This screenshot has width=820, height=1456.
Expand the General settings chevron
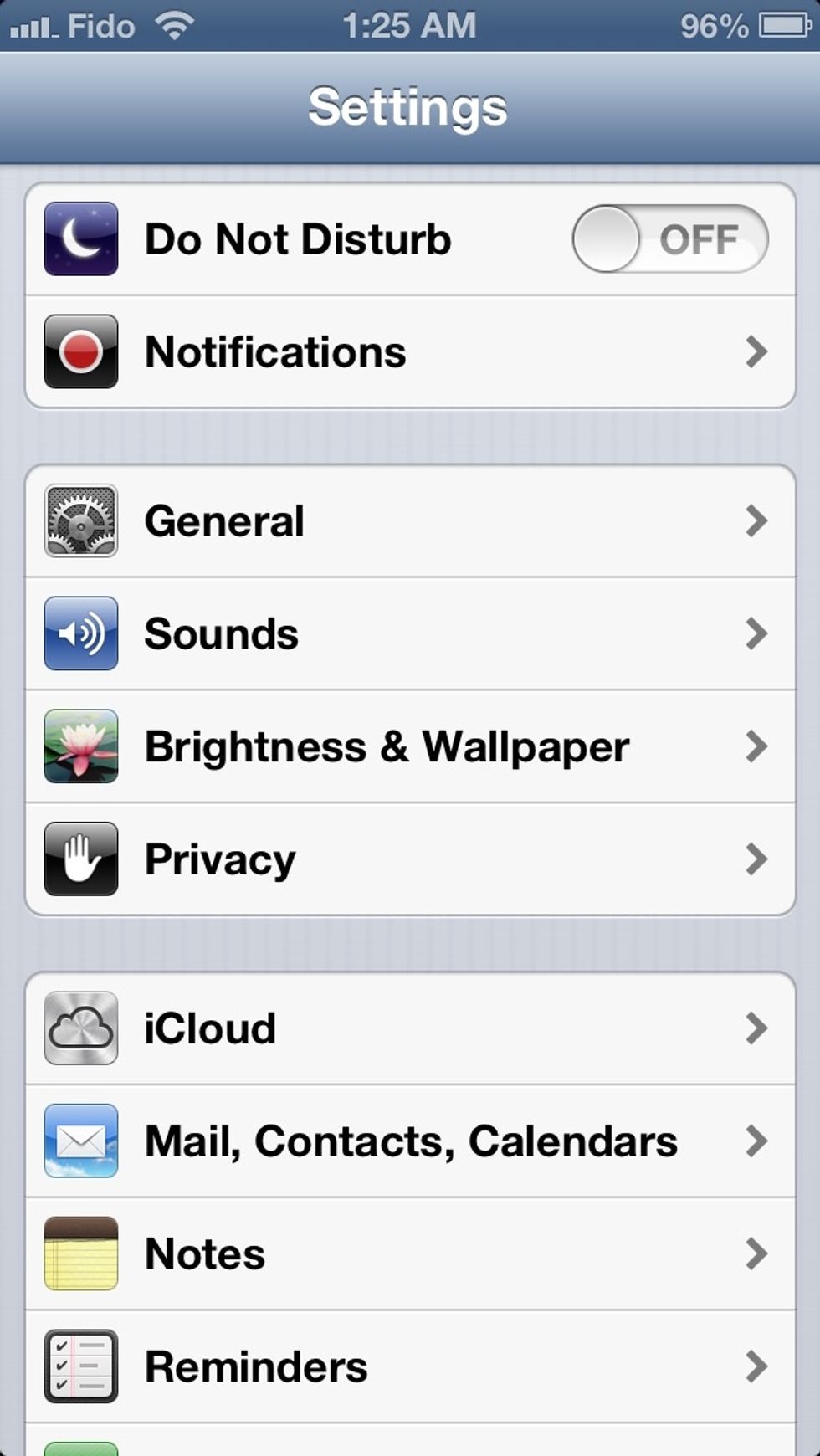point(756,520)
